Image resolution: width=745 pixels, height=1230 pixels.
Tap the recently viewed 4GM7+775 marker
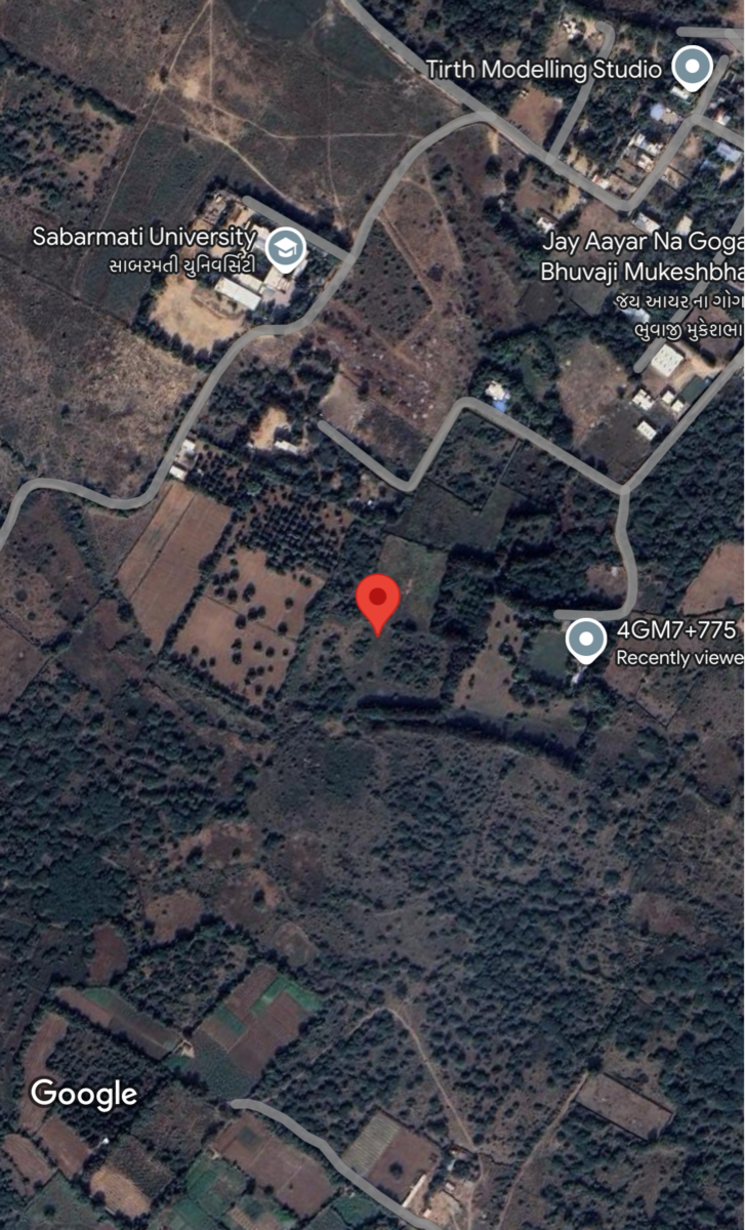click(x=585, y=640)
